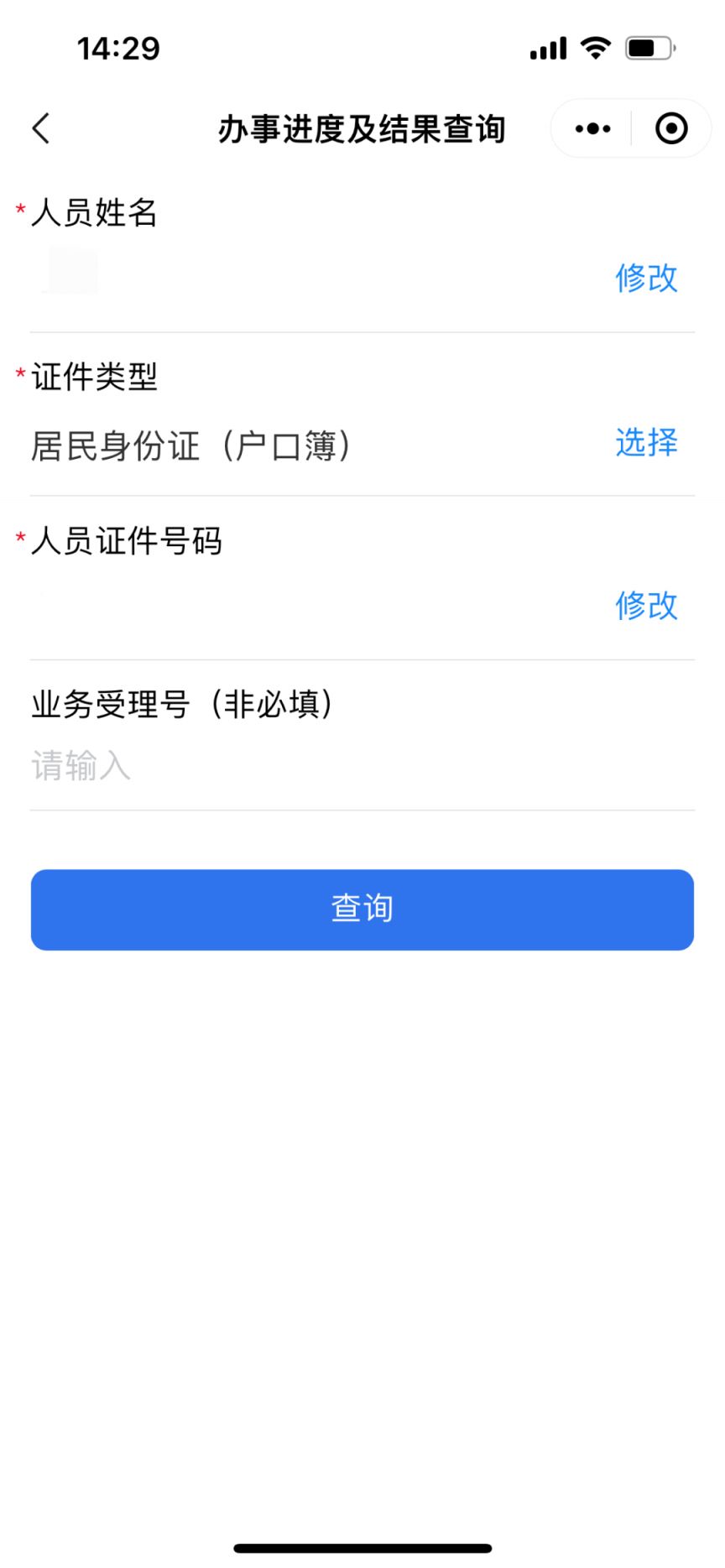Tap 修改 next to 人员姓名
Screen dimensions: 725x1568
(647, 279)
